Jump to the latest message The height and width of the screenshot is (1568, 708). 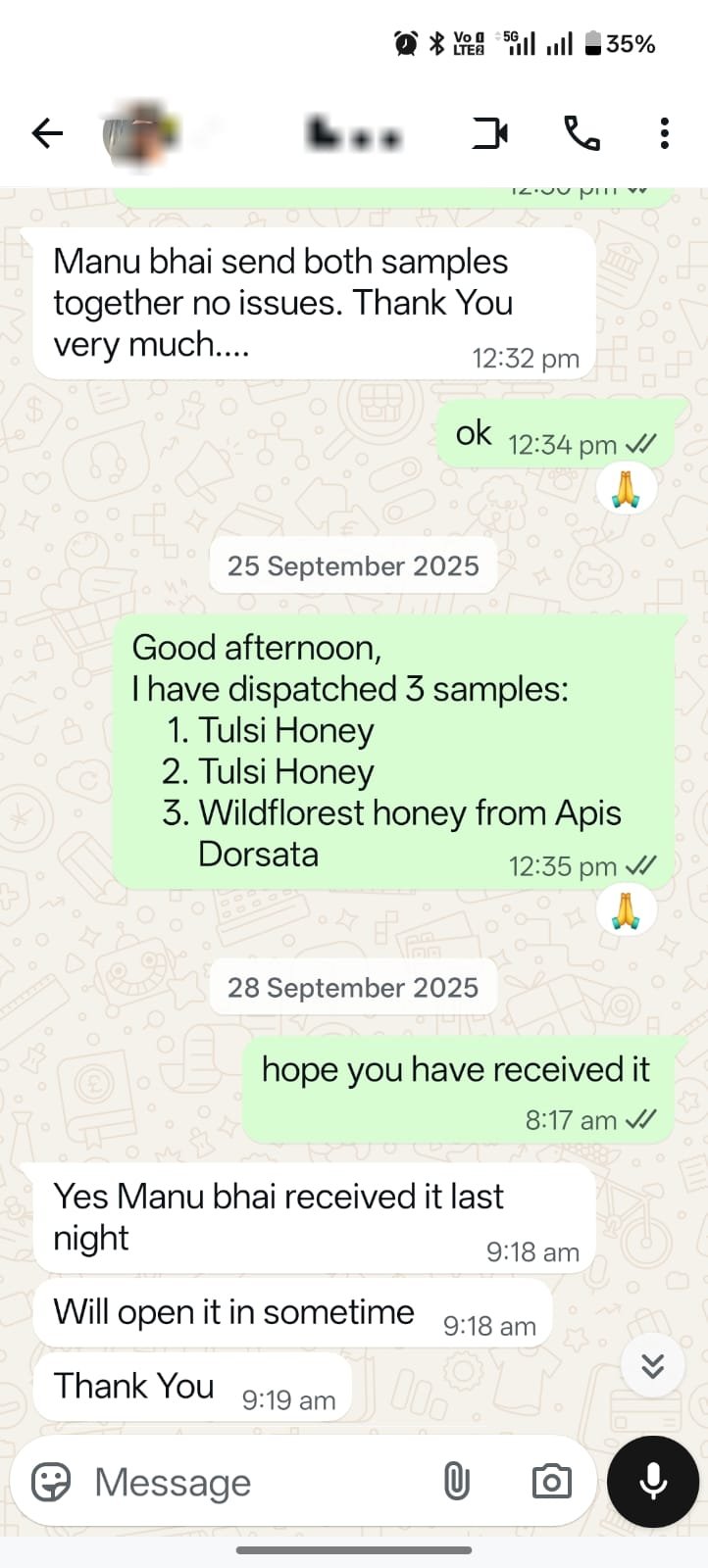[x=652, y=1365]
